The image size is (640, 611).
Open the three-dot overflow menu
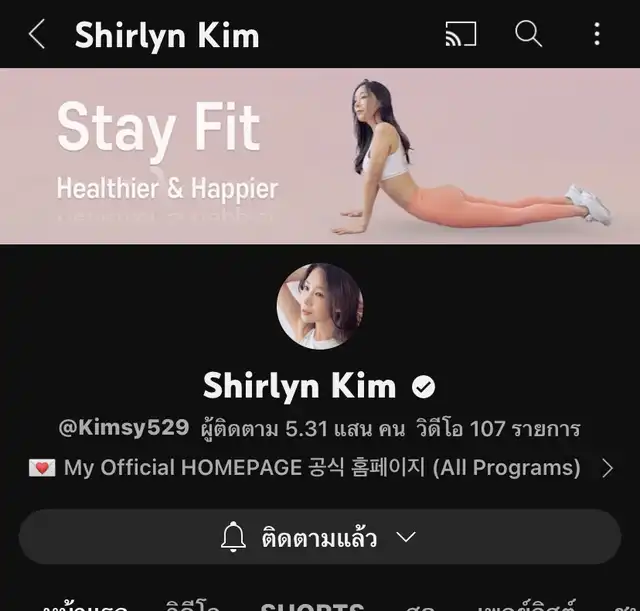pyautogui.click(x=596, y=35)
